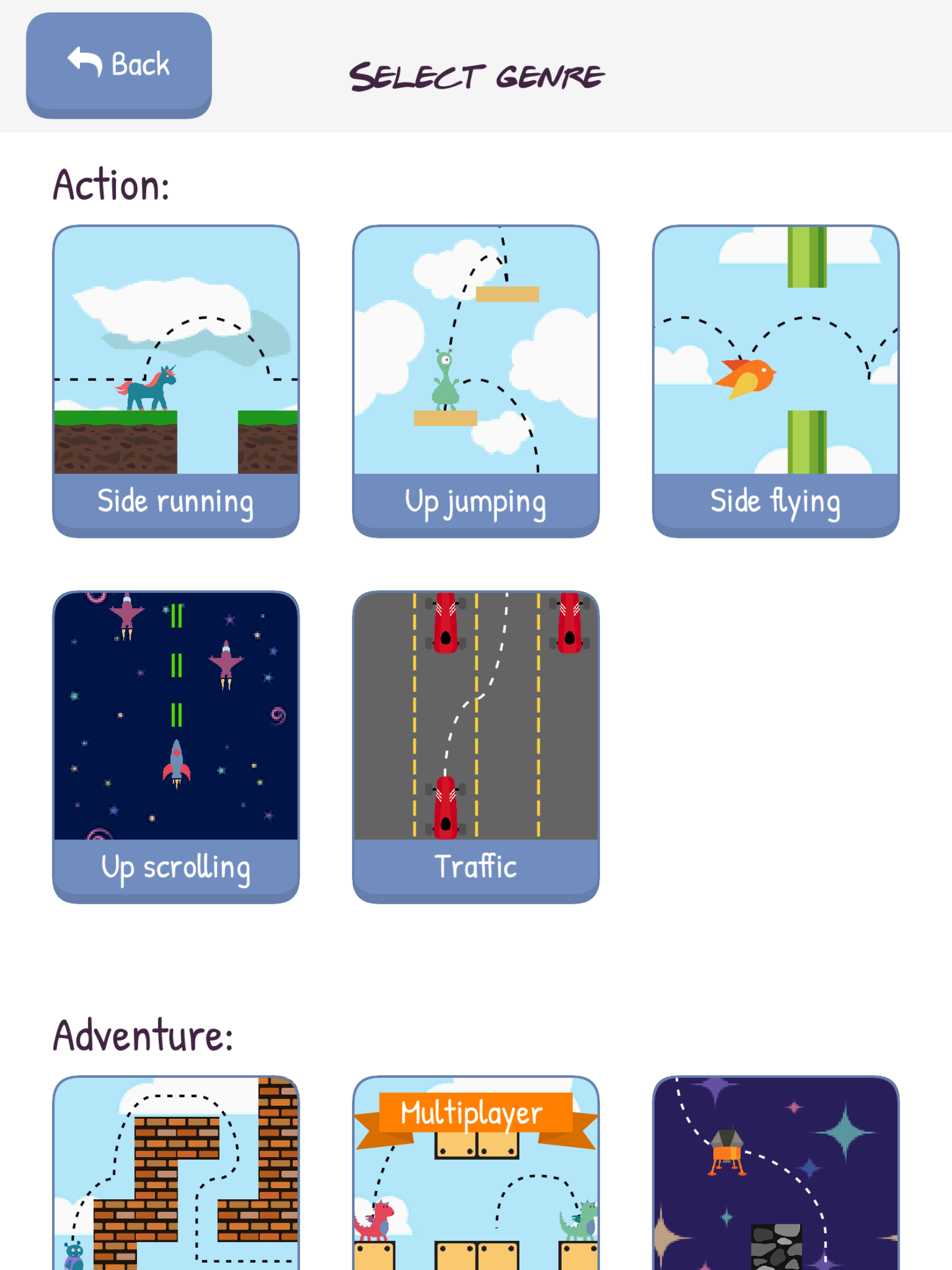Select the Side running genre
Screen dimensions: 952x1270
[x=176, y=381]
